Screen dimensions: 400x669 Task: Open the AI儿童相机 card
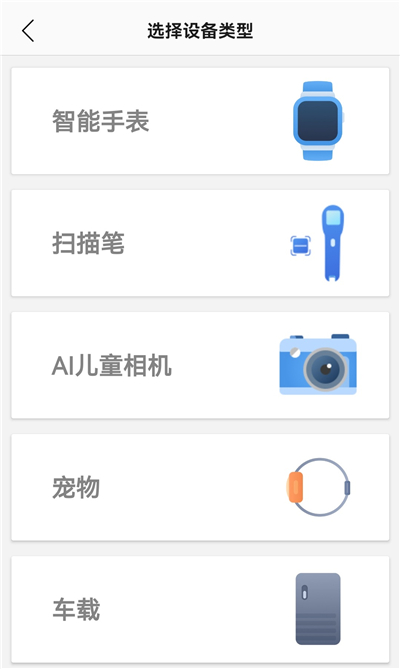pyautogui.click(x=200, y=365)
